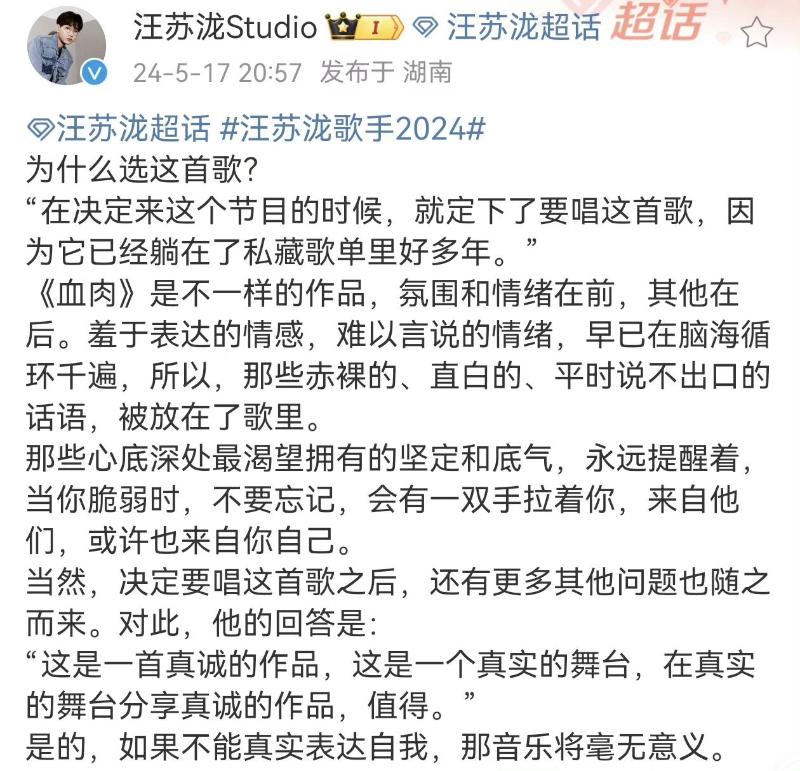Open 汪苏泷Studio's profile avatar

(x=66, y=45)
